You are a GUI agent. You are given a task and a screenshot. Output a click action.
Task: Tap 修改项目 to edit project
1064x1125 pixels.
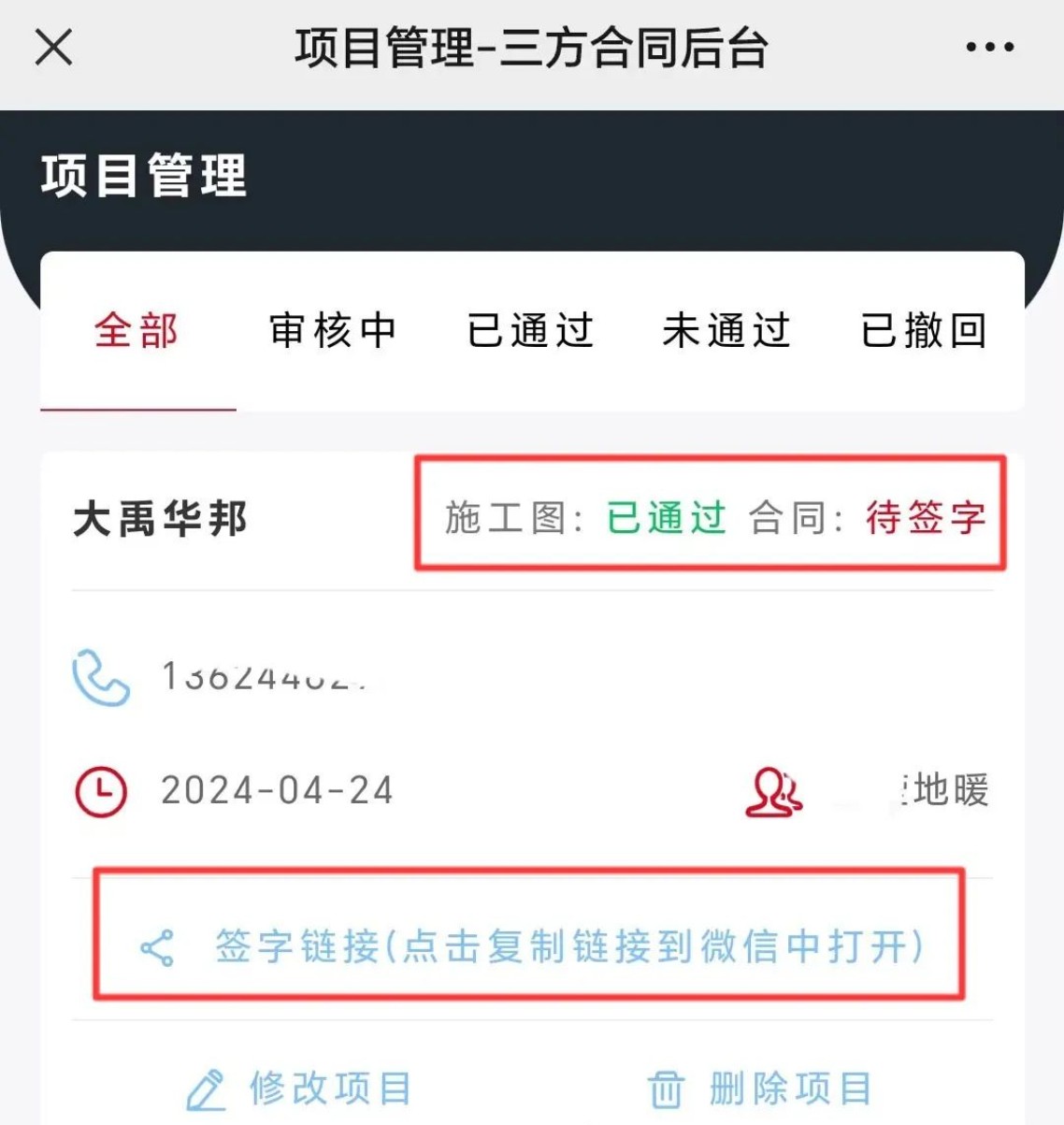[299, 1089]
